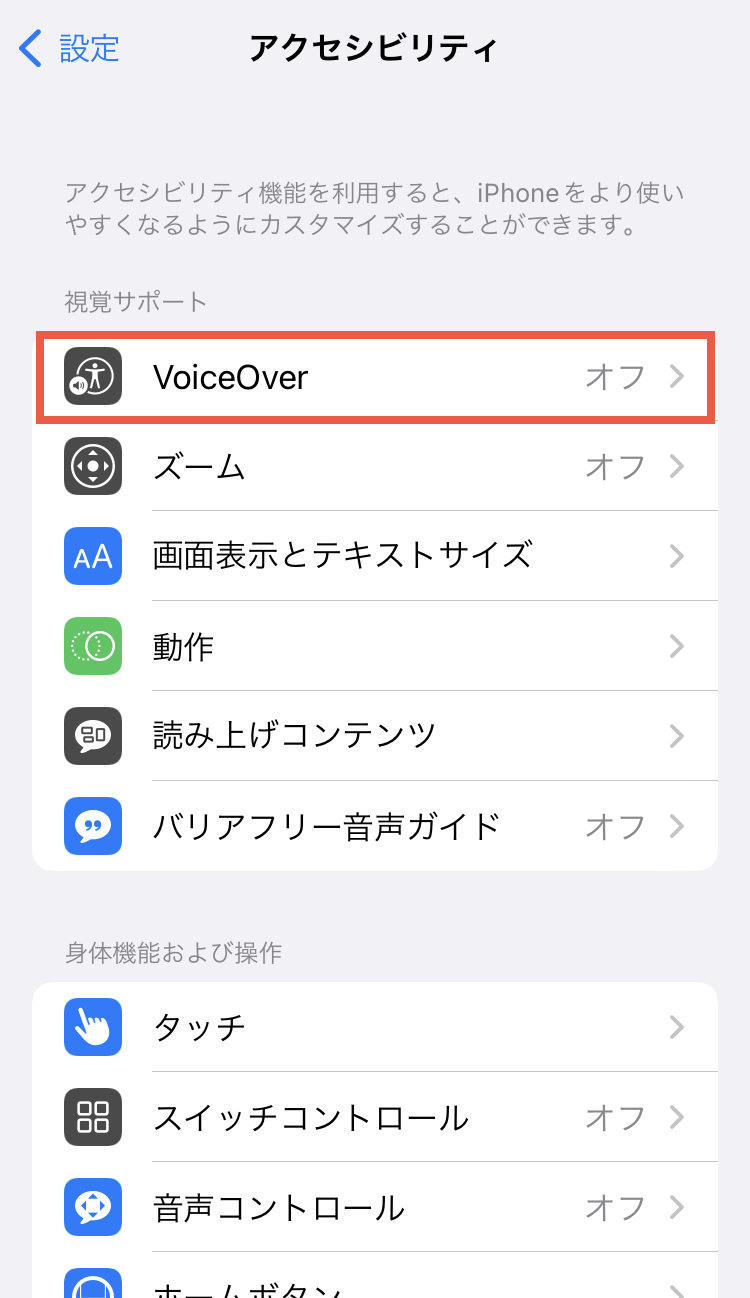The width and height of the screenshot is (750, 1298).
Task: Open the バリアフリー音声ガイド settings row
Action: tap(375, 826)
